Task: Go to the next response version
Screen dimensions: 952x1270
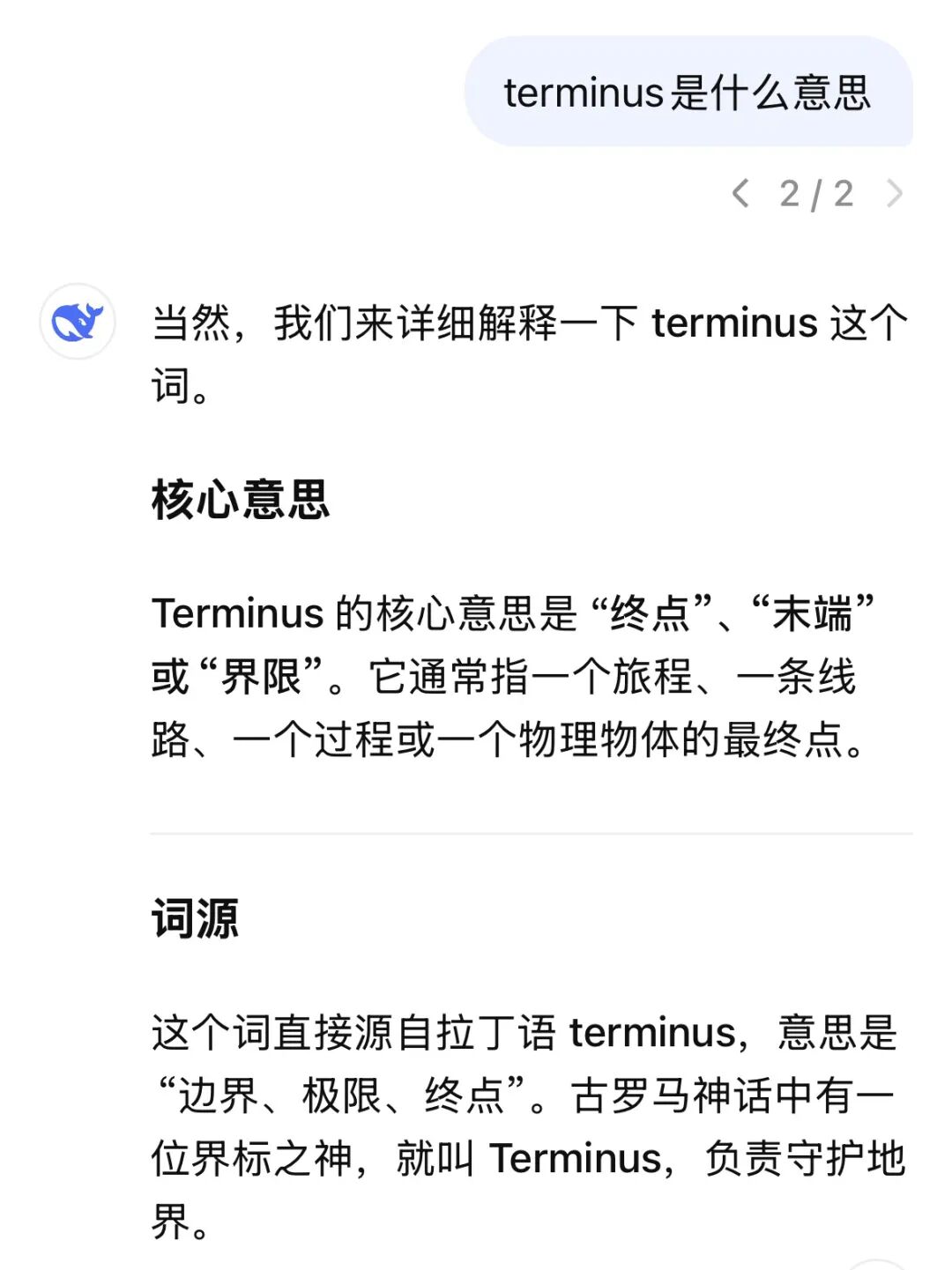Action: pos(895,193)
